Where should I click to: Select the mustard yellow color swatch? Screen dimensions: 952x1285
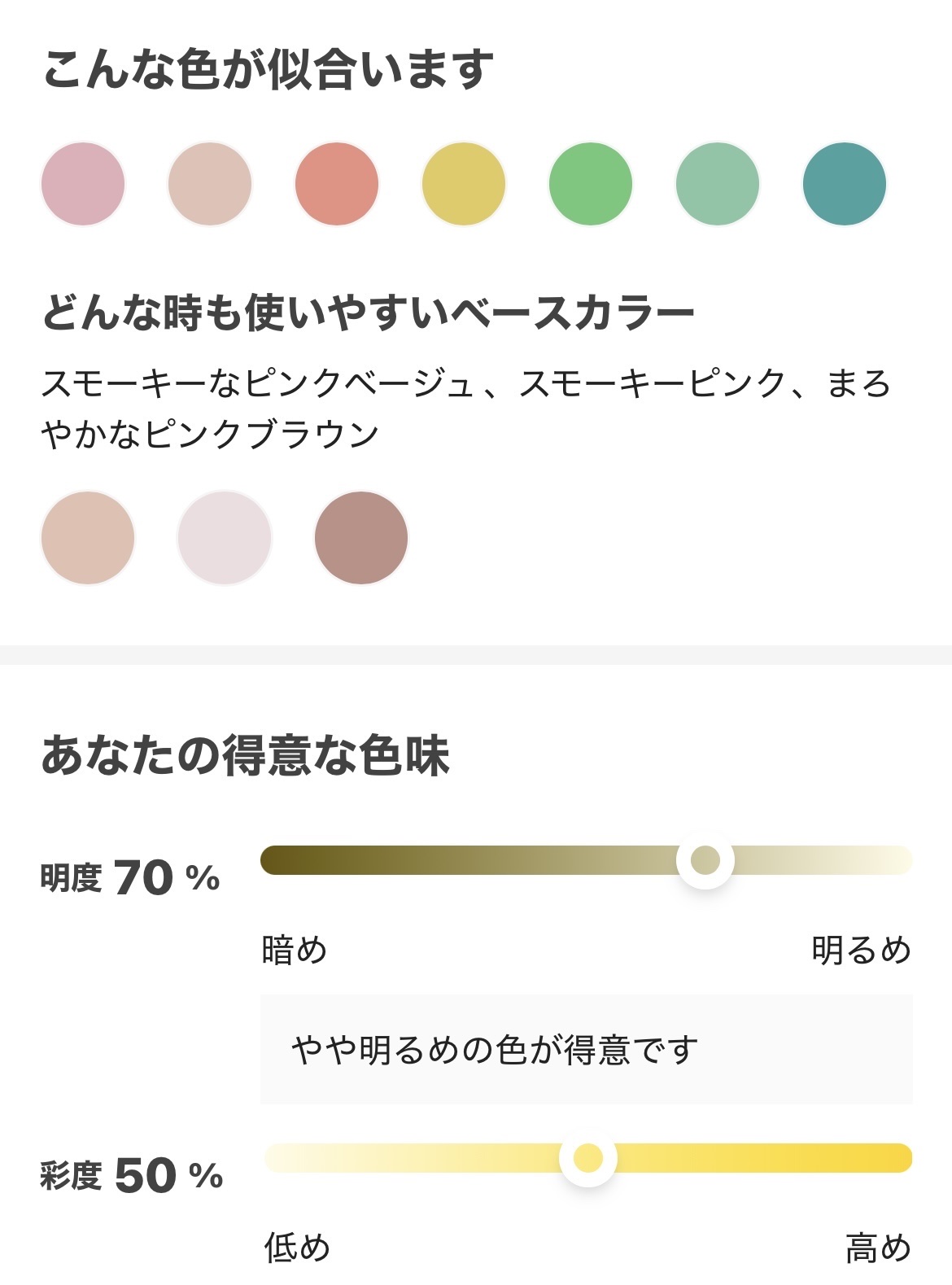pyautogui.click(x=464, y=183)
